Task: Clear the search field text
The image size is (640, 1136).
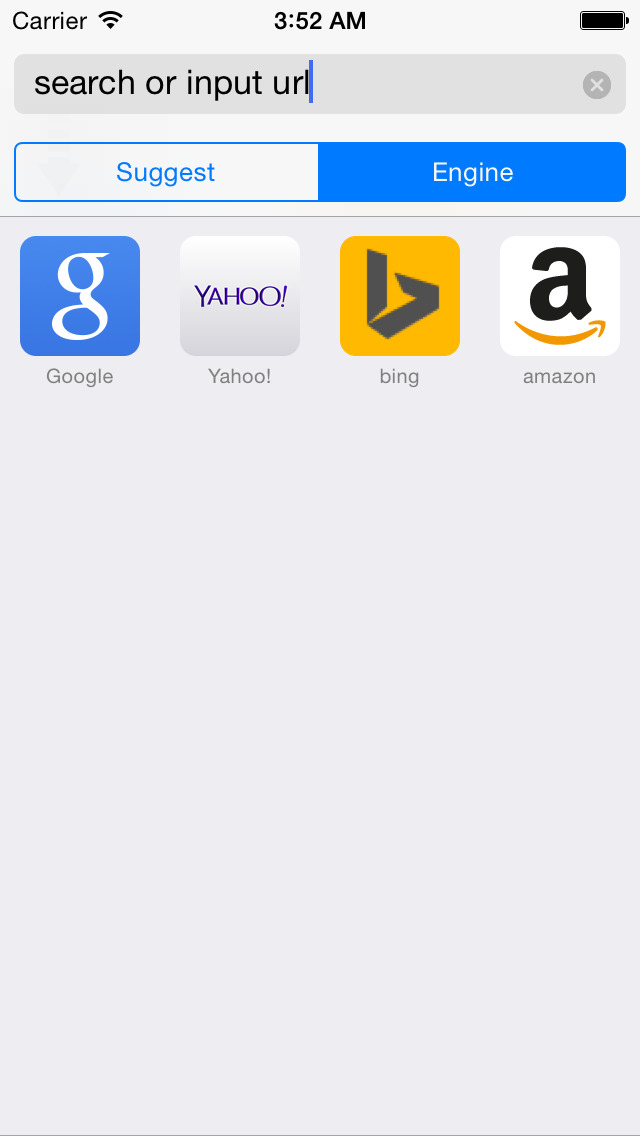Action: (597, 85)
